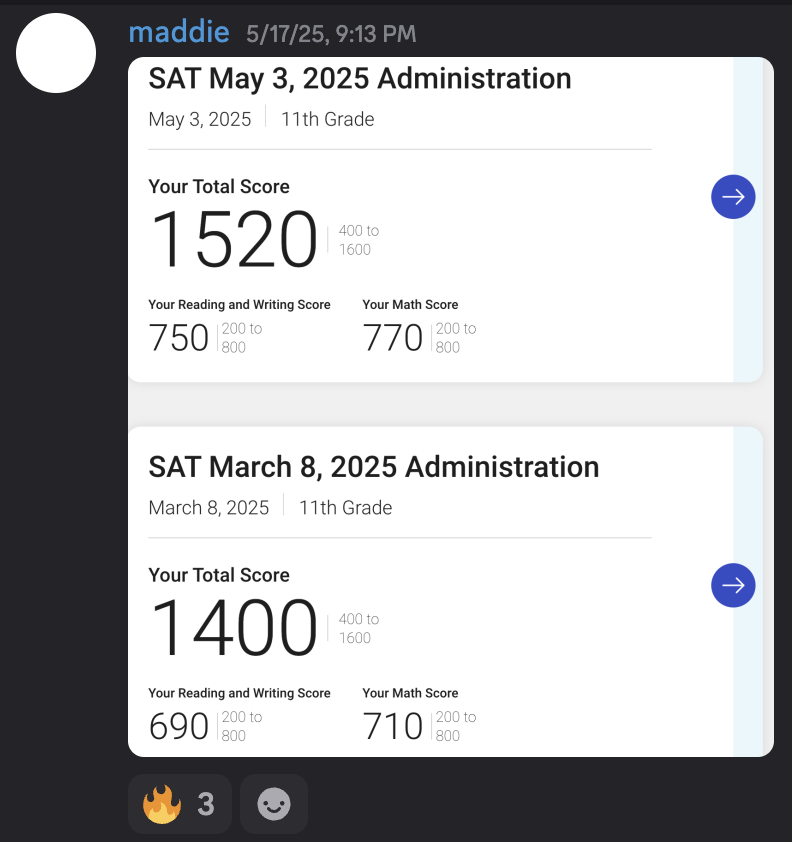Image resolution: width=792 pixels, height=842 pixels.
Task: Select the 1520 total score text
Action: click(234, 237)
